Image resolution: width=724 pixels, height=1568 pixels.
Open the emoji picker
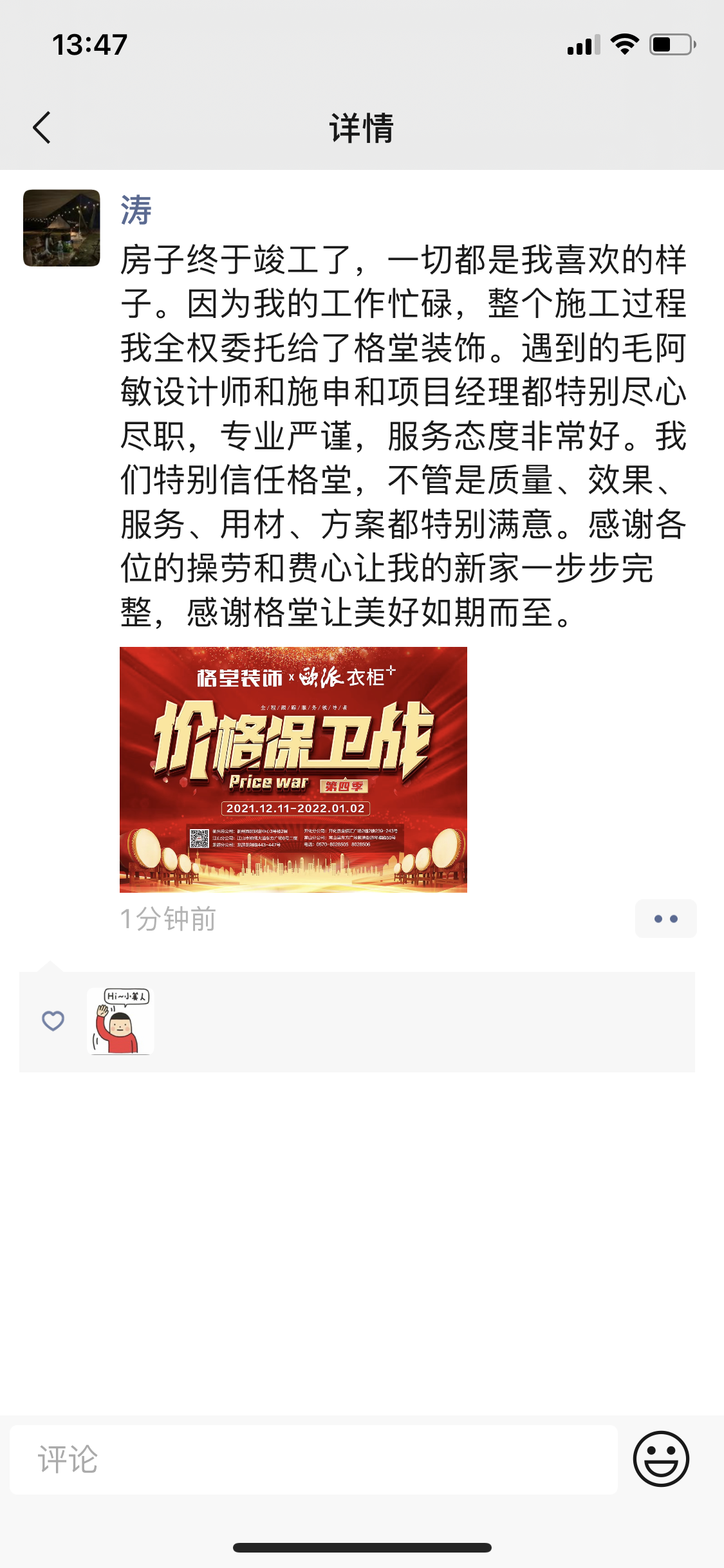click(661, 1459)
